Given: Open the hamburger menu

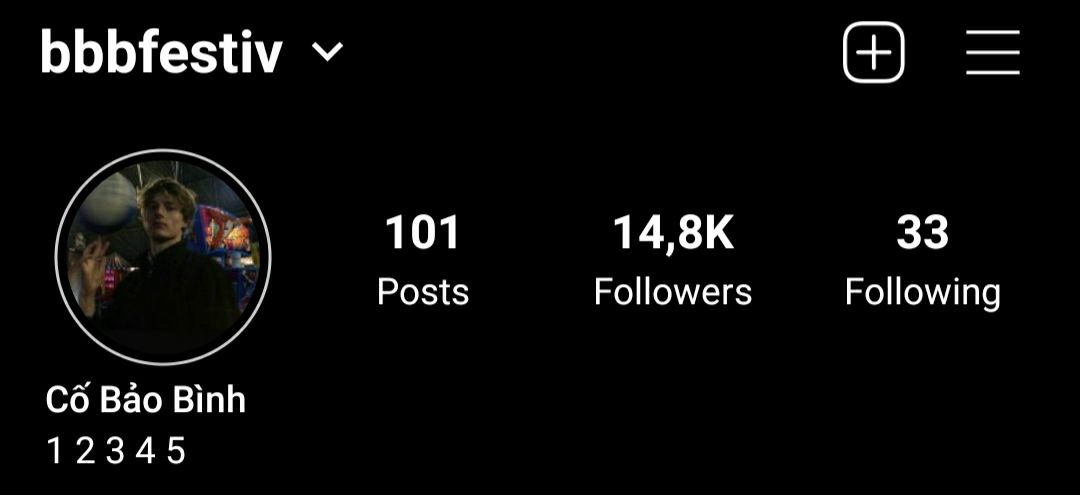Looking at the screenshot, I should 992,53.
